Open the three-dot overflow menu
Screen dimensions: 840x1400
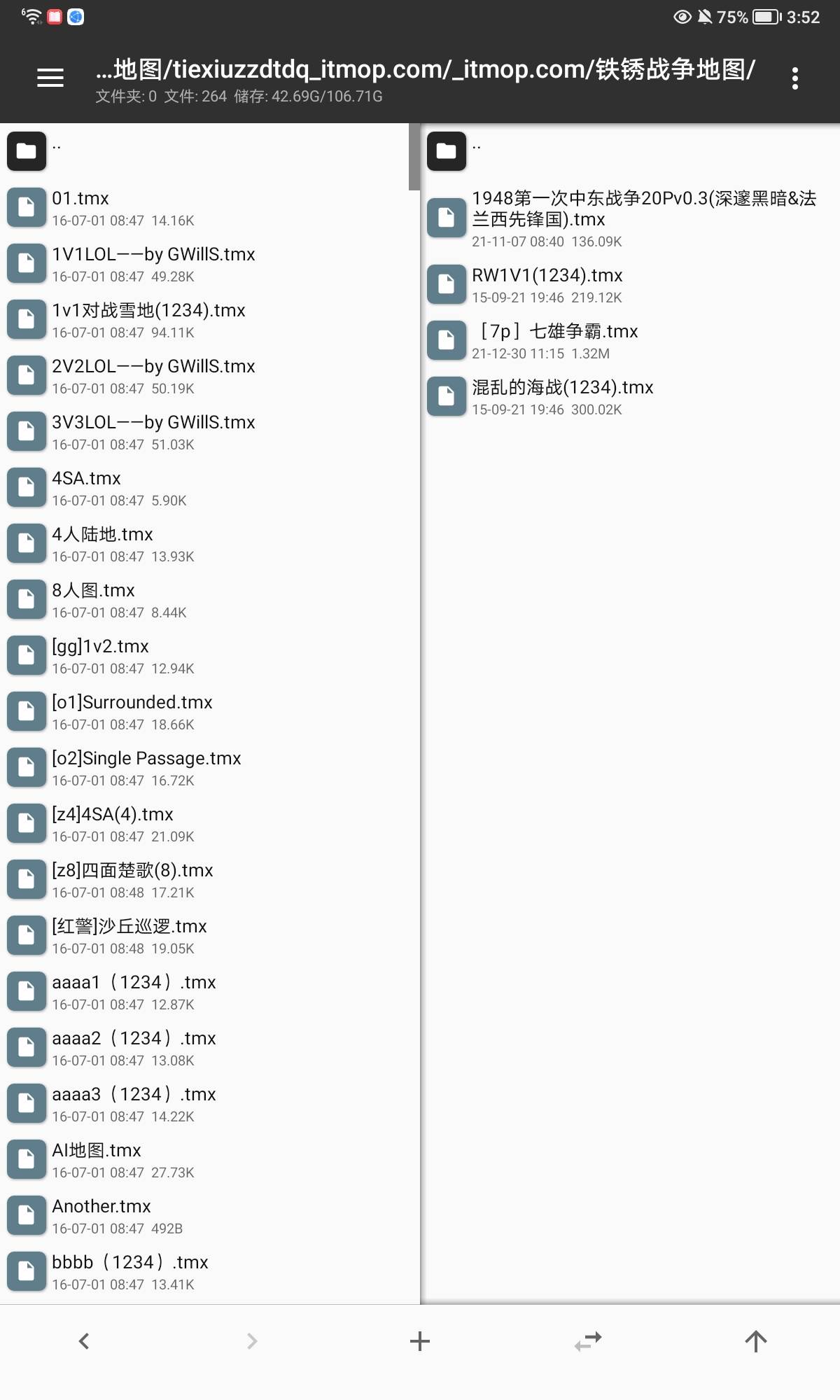794,78
